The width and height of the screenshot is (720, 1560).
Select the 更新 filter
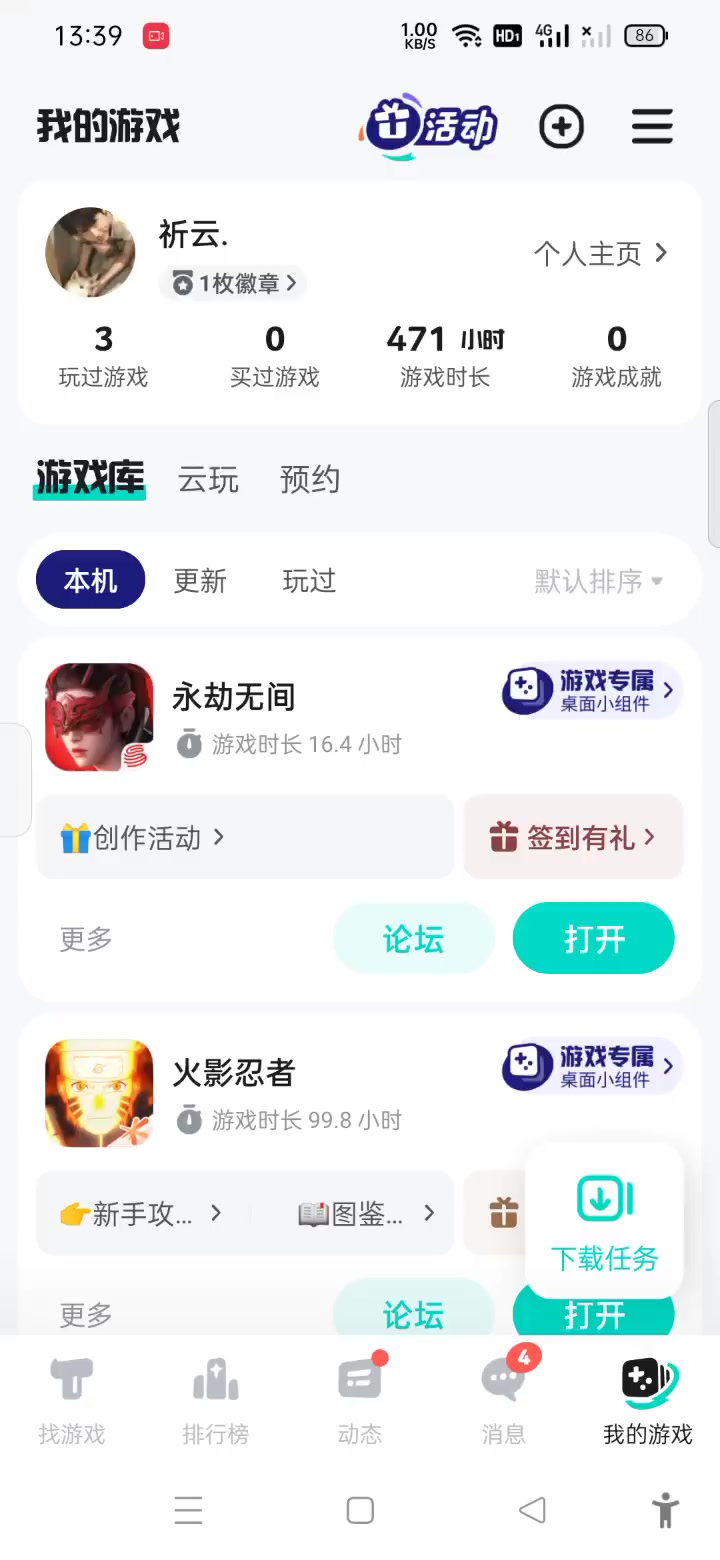click(200, 581)
